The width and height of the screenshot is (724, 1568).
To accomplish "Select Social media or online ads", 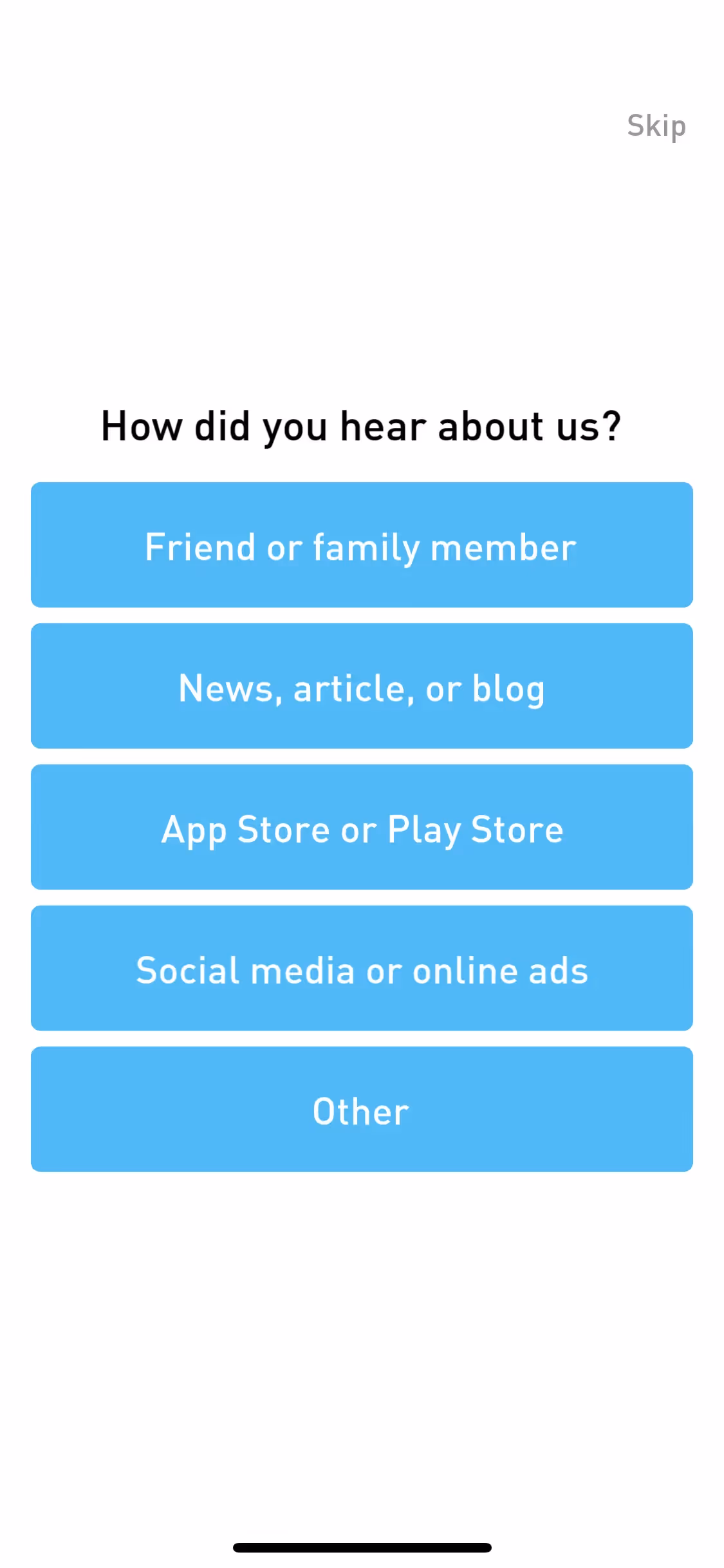I will point(362,967).
